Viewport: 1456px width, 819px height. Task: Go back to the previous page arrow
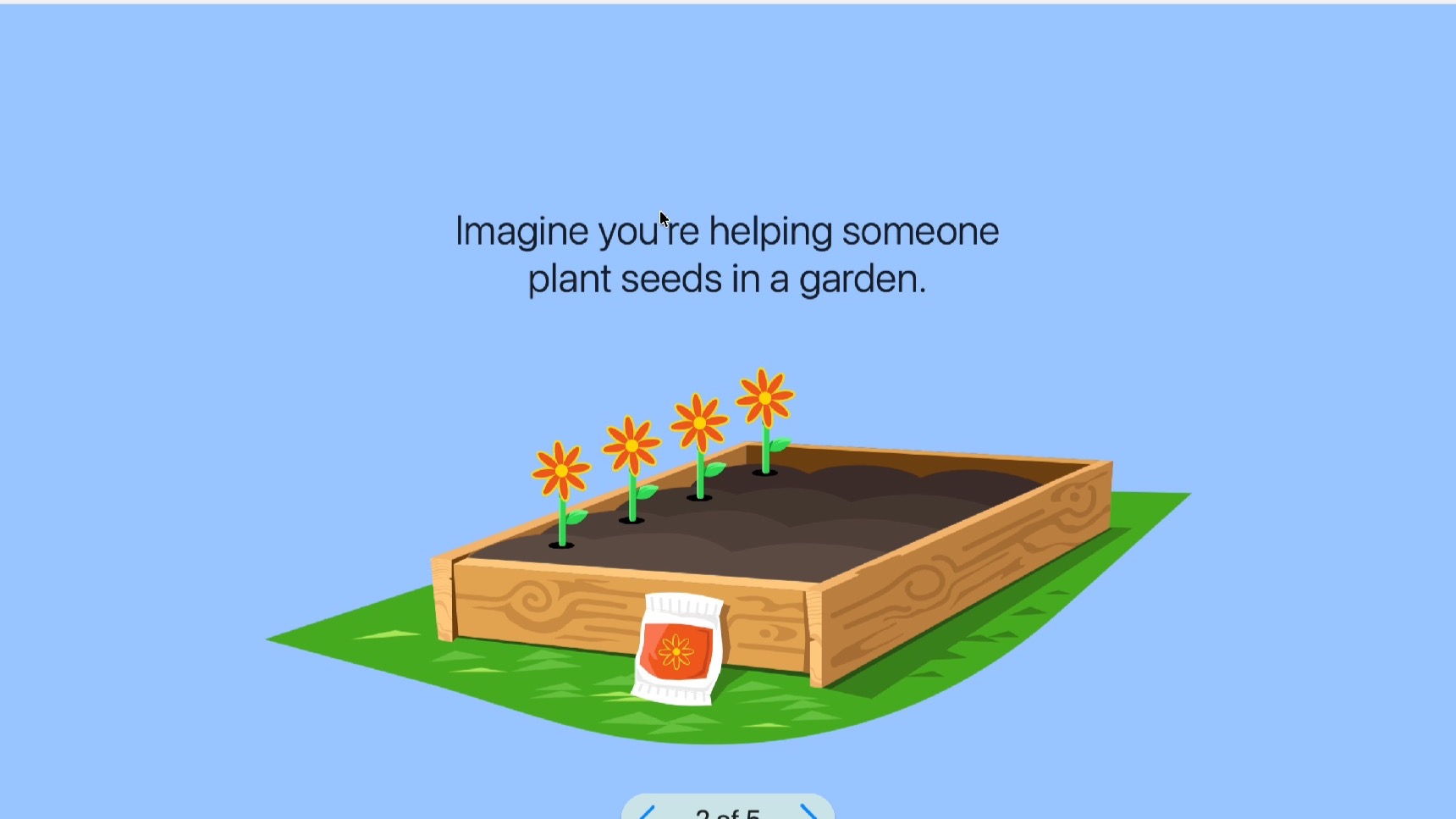[648, 812]
